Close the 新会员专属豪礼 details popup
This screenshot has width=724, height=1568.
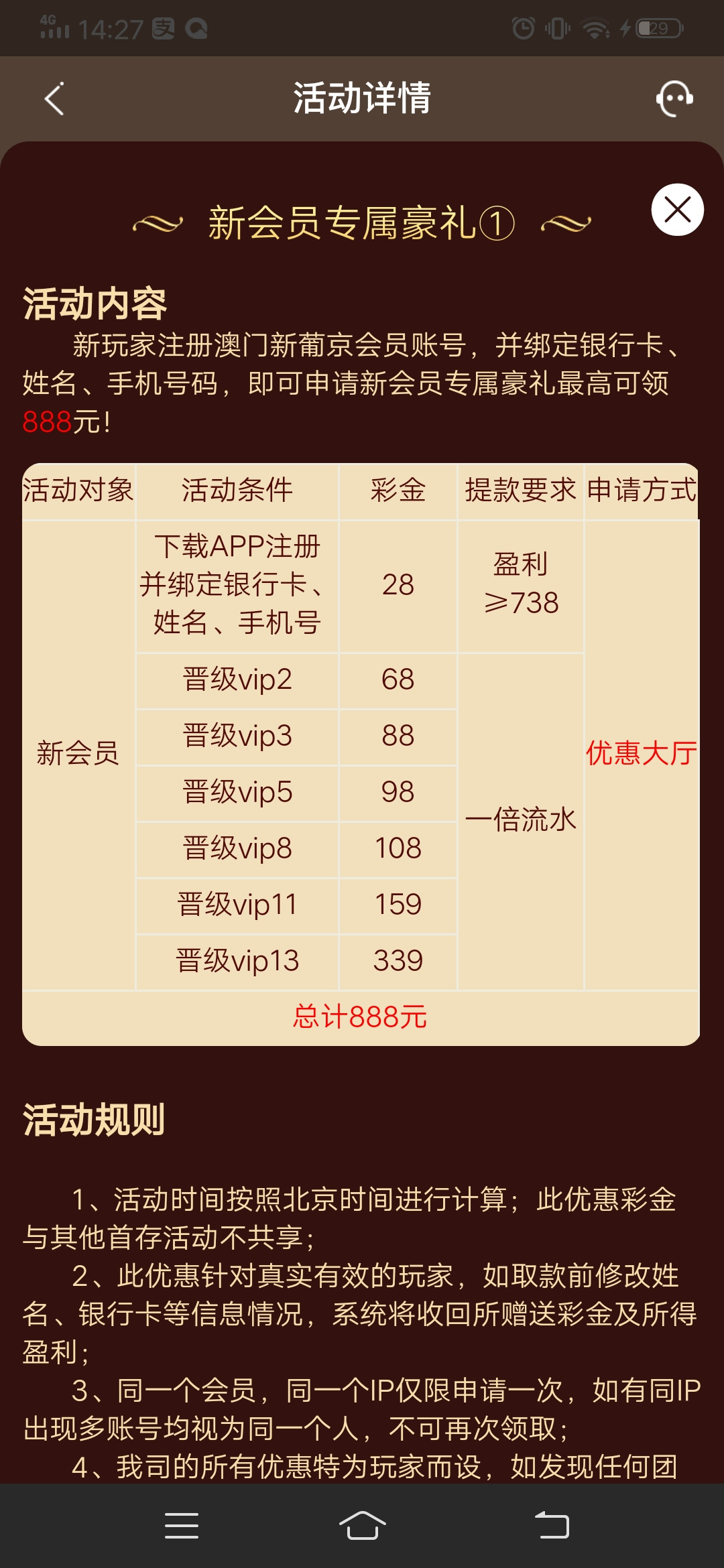coord(677,210)
